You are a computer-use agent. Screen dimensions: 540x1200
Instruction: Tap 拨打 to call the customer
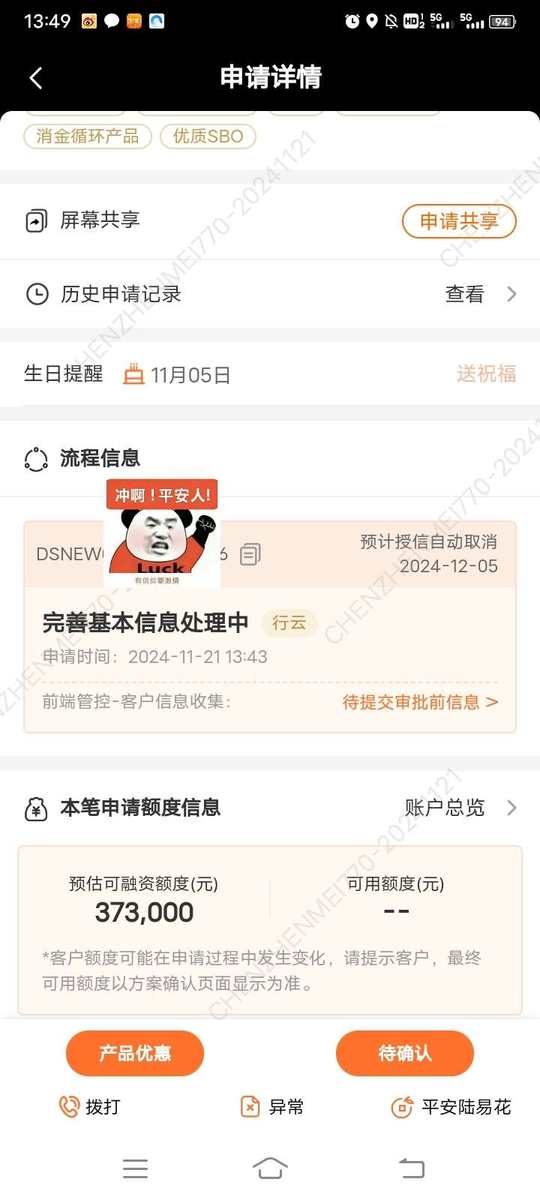[x=90, y=1107]
